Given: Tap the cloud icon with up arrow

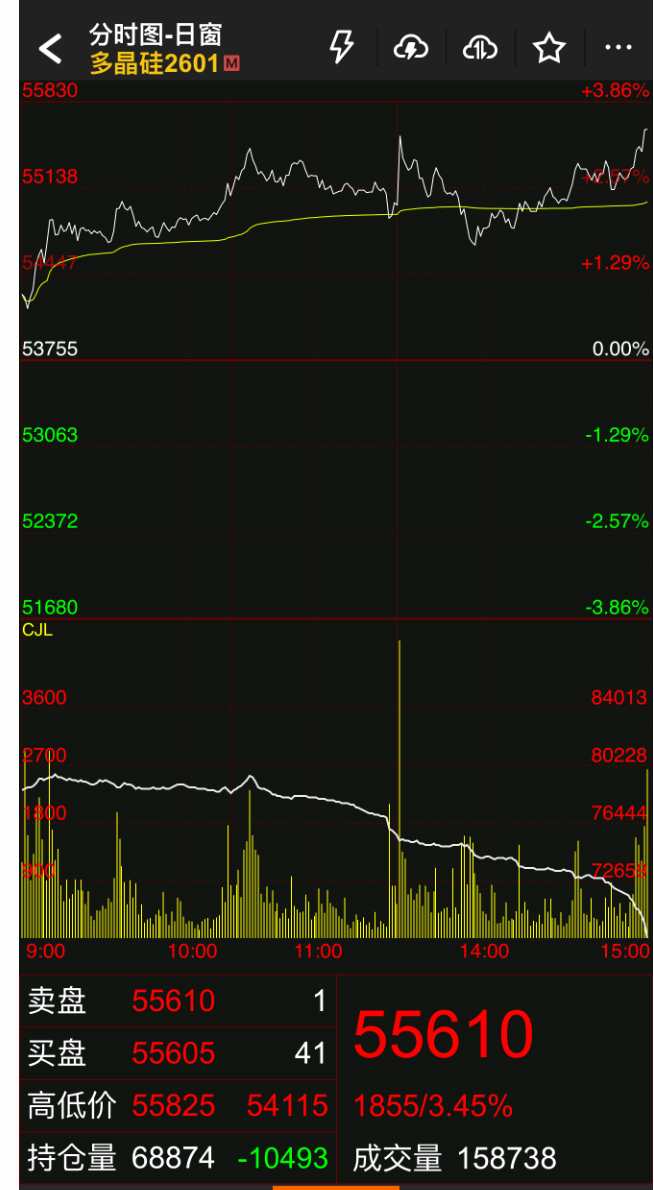Looking at the screenshot, I should (x=480, y=47).
